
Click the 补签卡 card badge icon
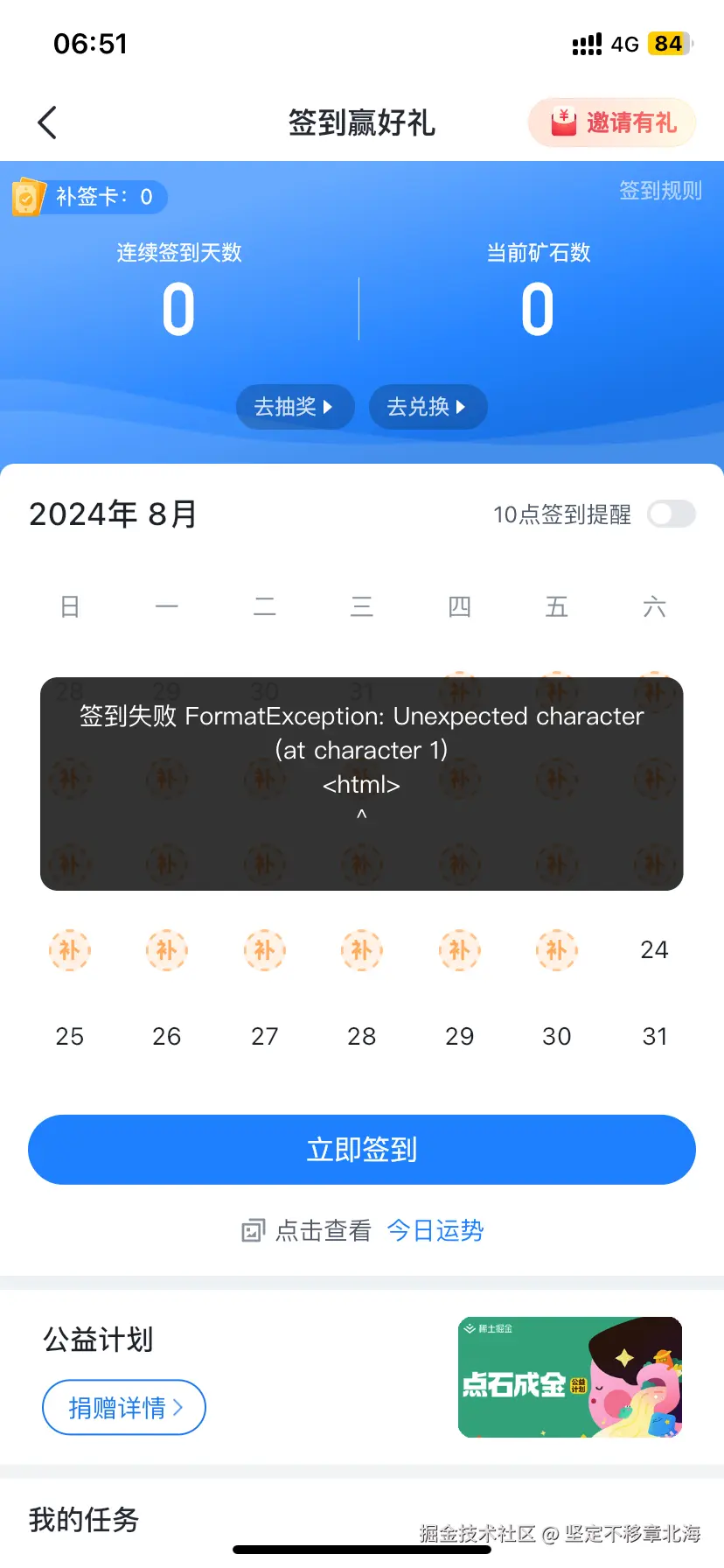click(29, 197)
